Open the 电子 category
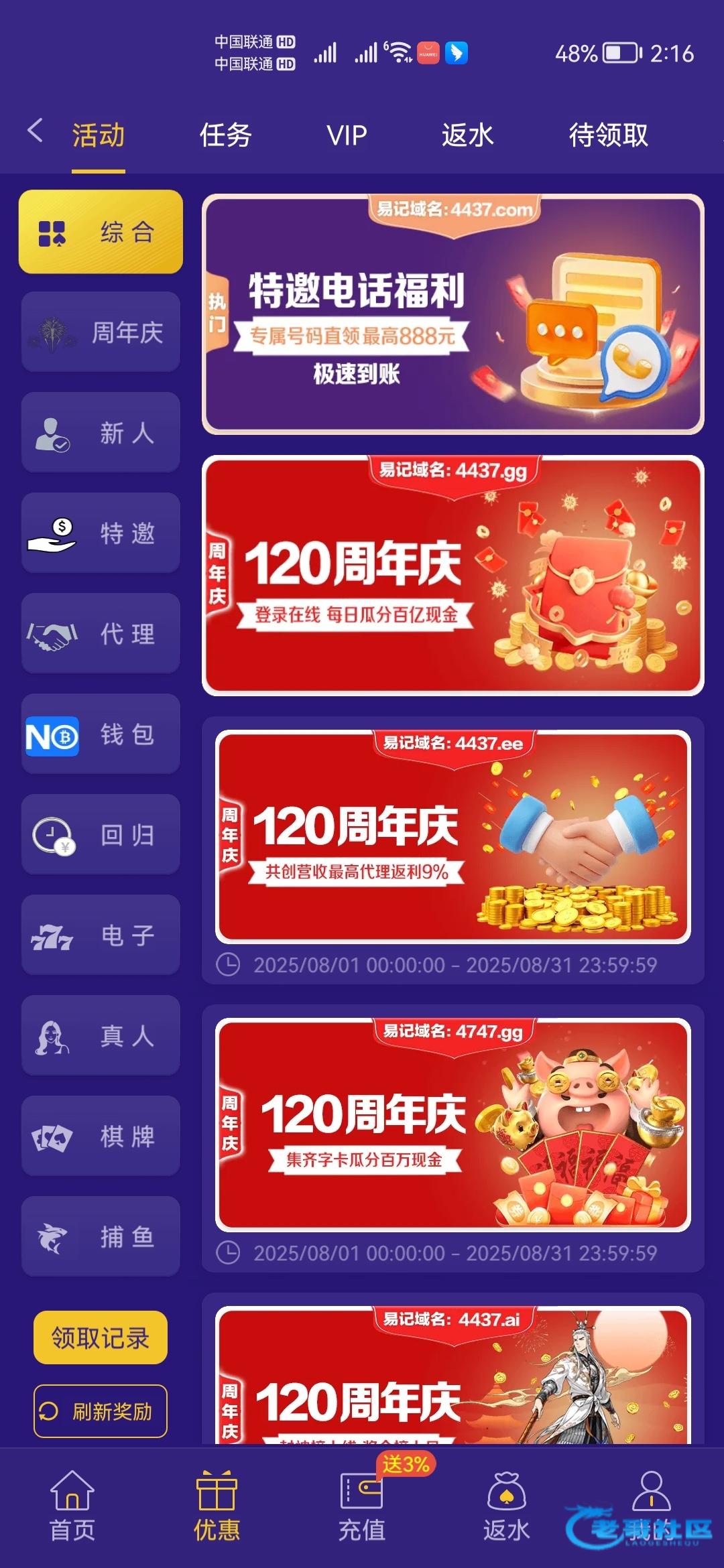 tap(101, 935)
